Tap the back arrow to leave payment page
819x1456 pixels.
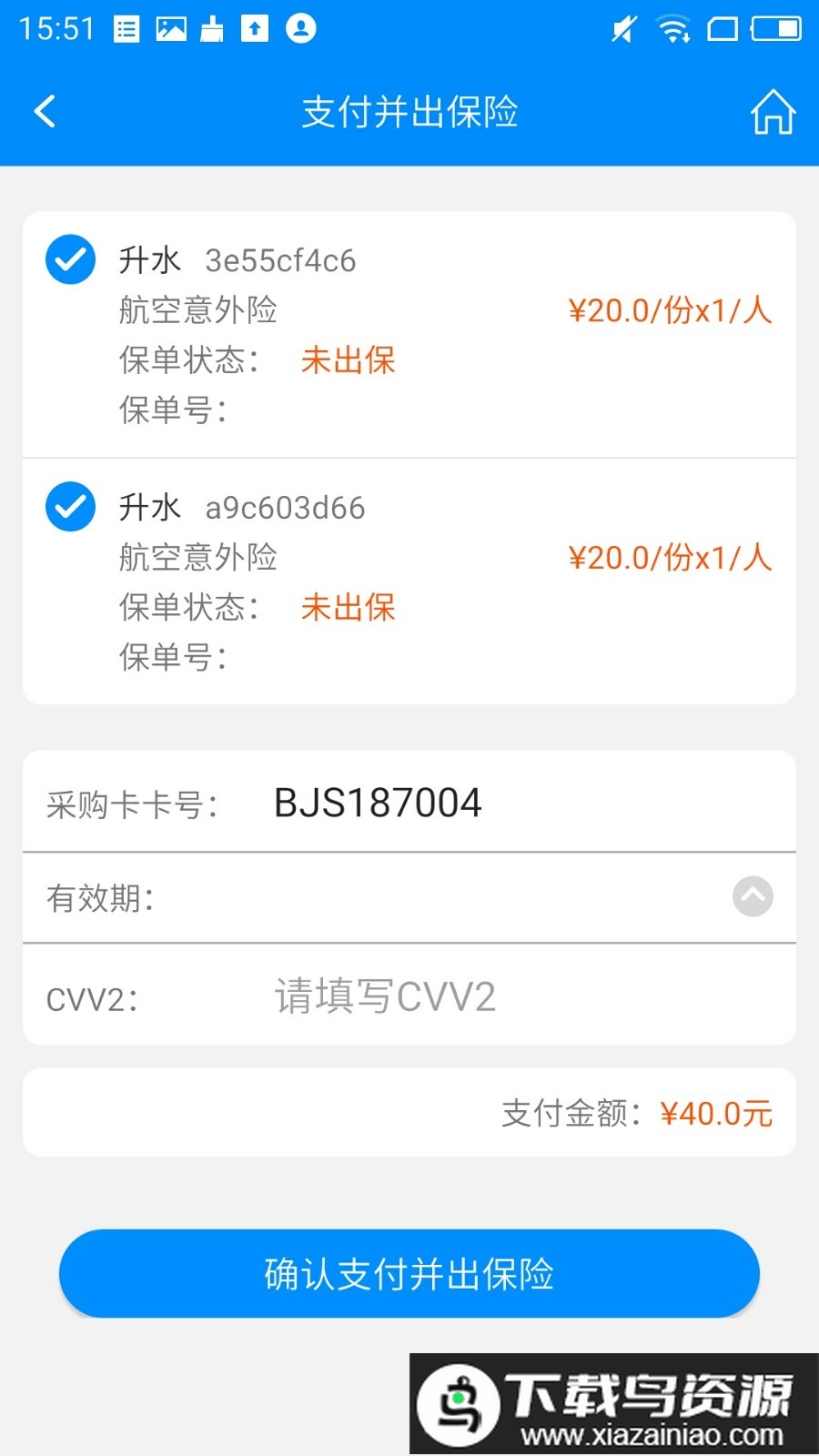(45, 111)
